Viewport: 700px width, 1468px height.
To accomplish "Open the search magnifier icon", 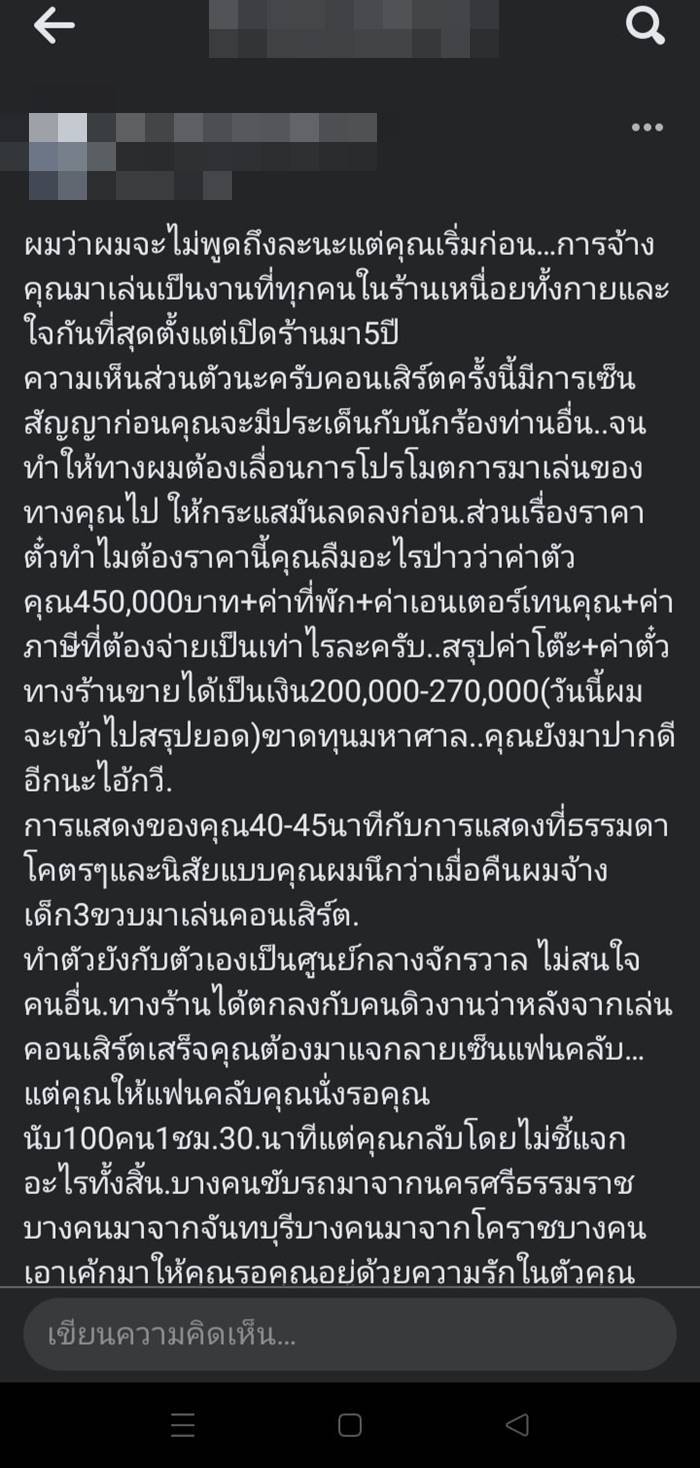I will pos(645,27).
